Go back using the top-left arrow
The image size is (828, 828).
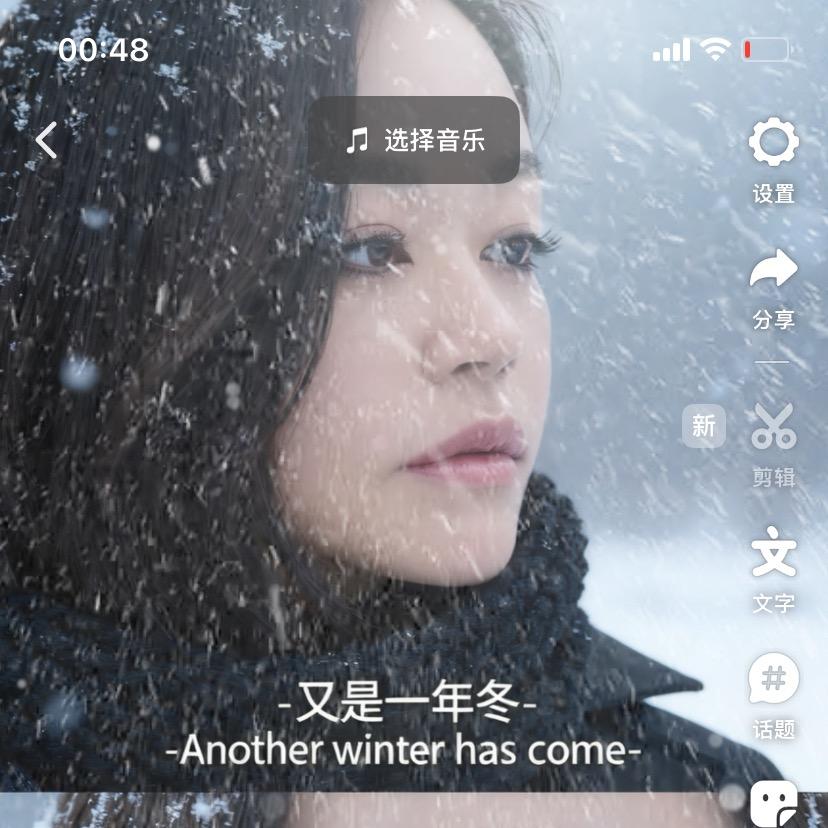tap(46, 141)
